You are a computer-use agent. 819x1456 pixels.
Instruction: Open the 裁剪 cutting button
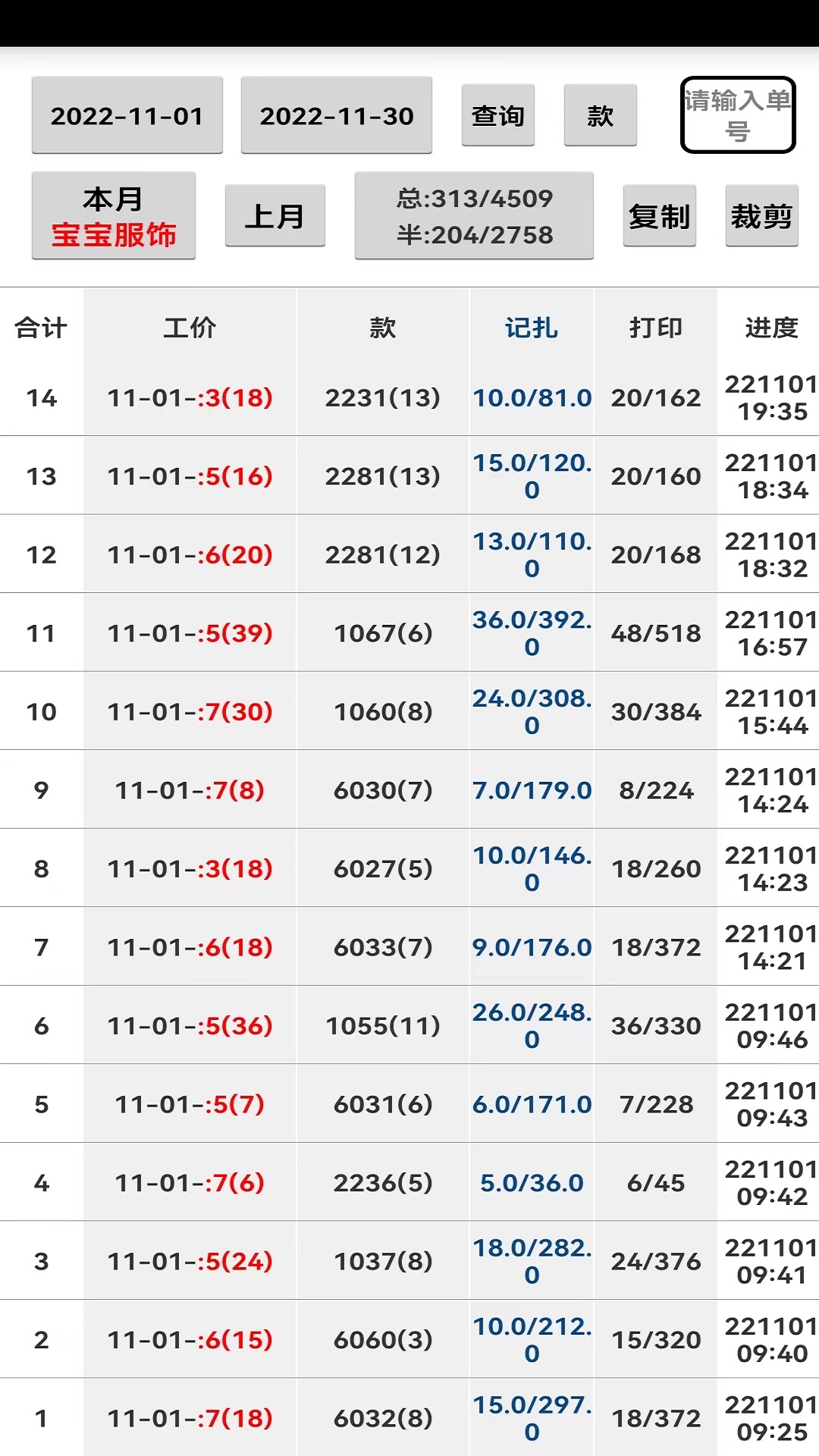click(761, 216)
